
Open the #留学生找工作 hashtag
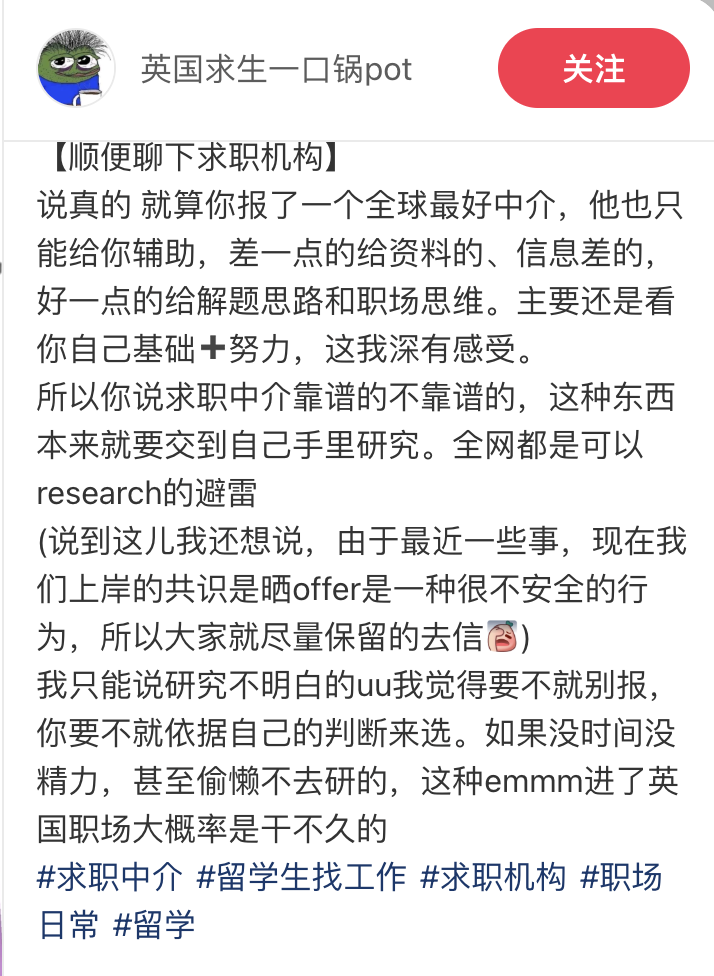click(x=301, y=877)
